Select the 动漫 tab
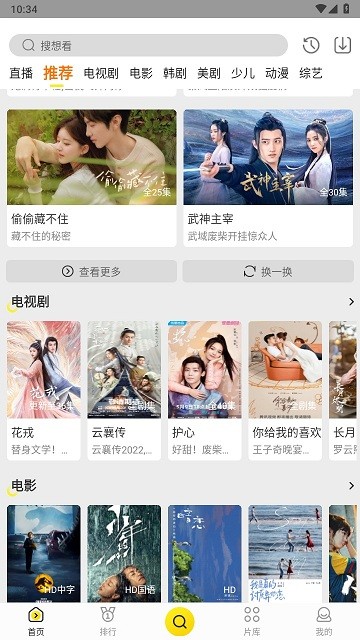 click(277, 73)
